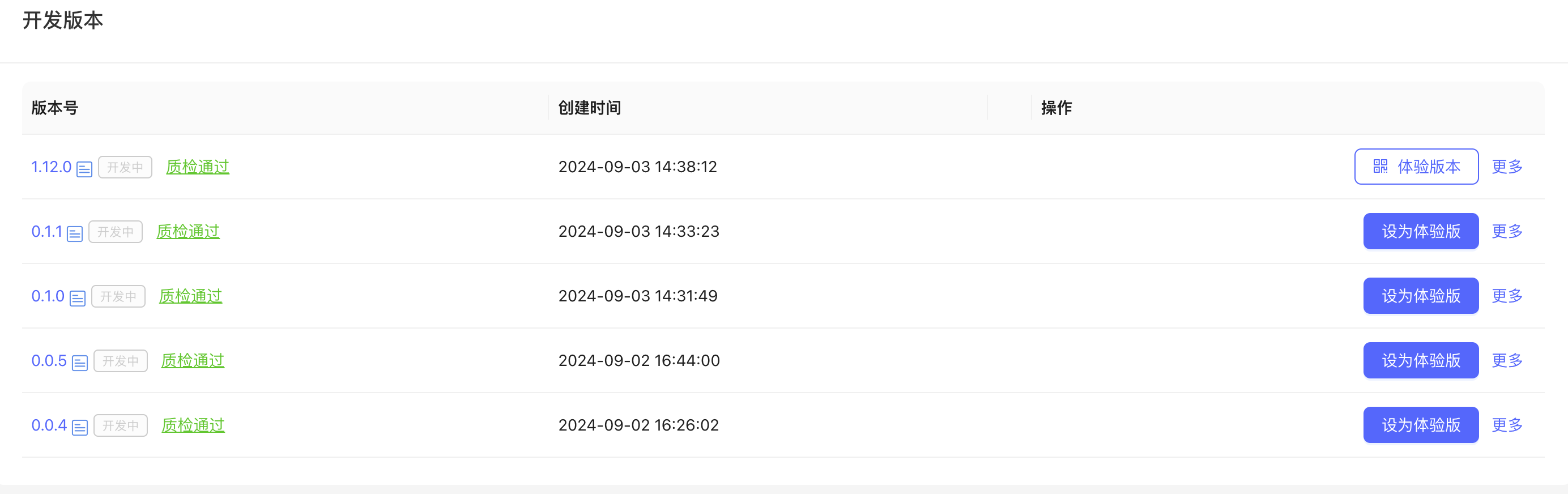Set version 0.1.0 as 体验版
Screen dimensions: 1568x494
pos(1420,296)
